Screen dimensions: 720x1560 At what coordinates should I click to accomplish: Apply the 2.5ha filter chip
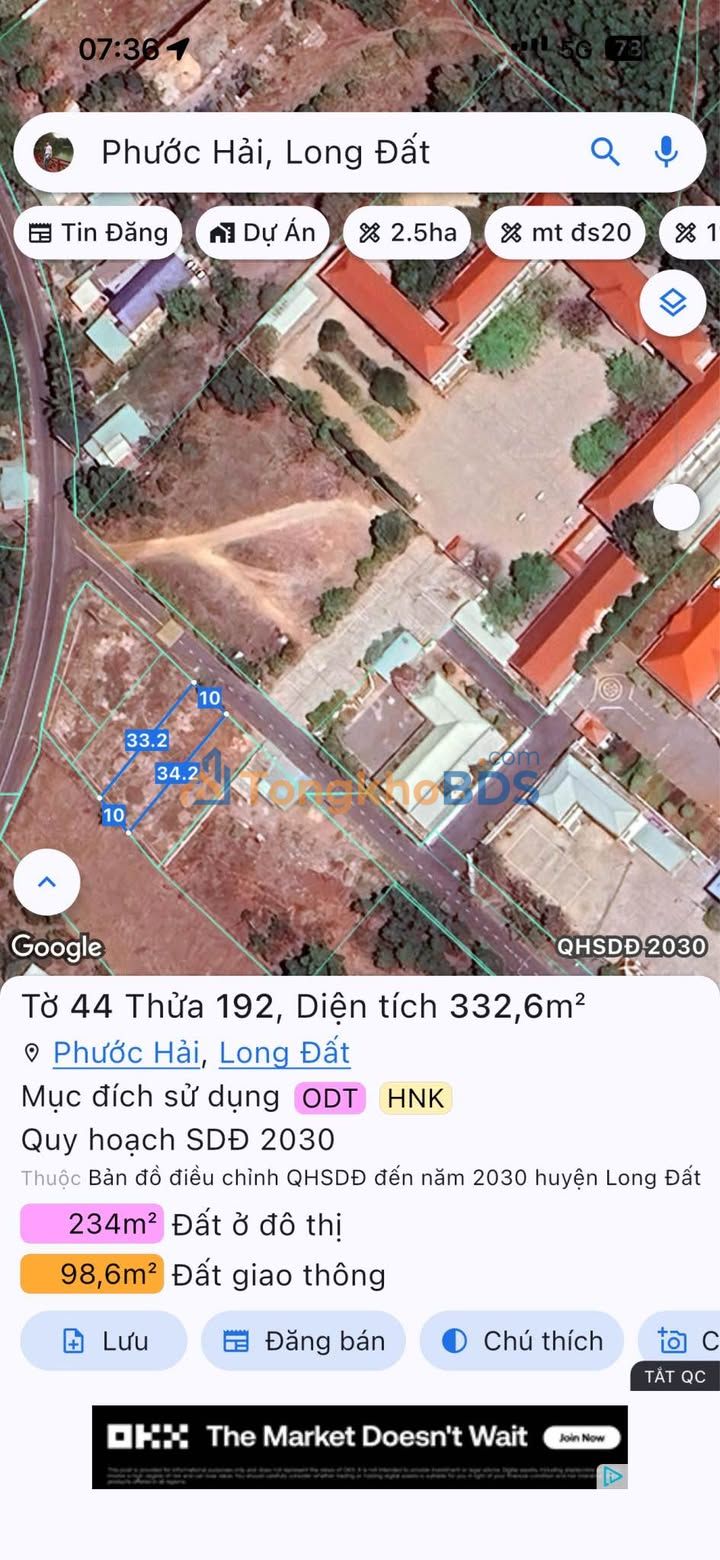coord(408,233)
